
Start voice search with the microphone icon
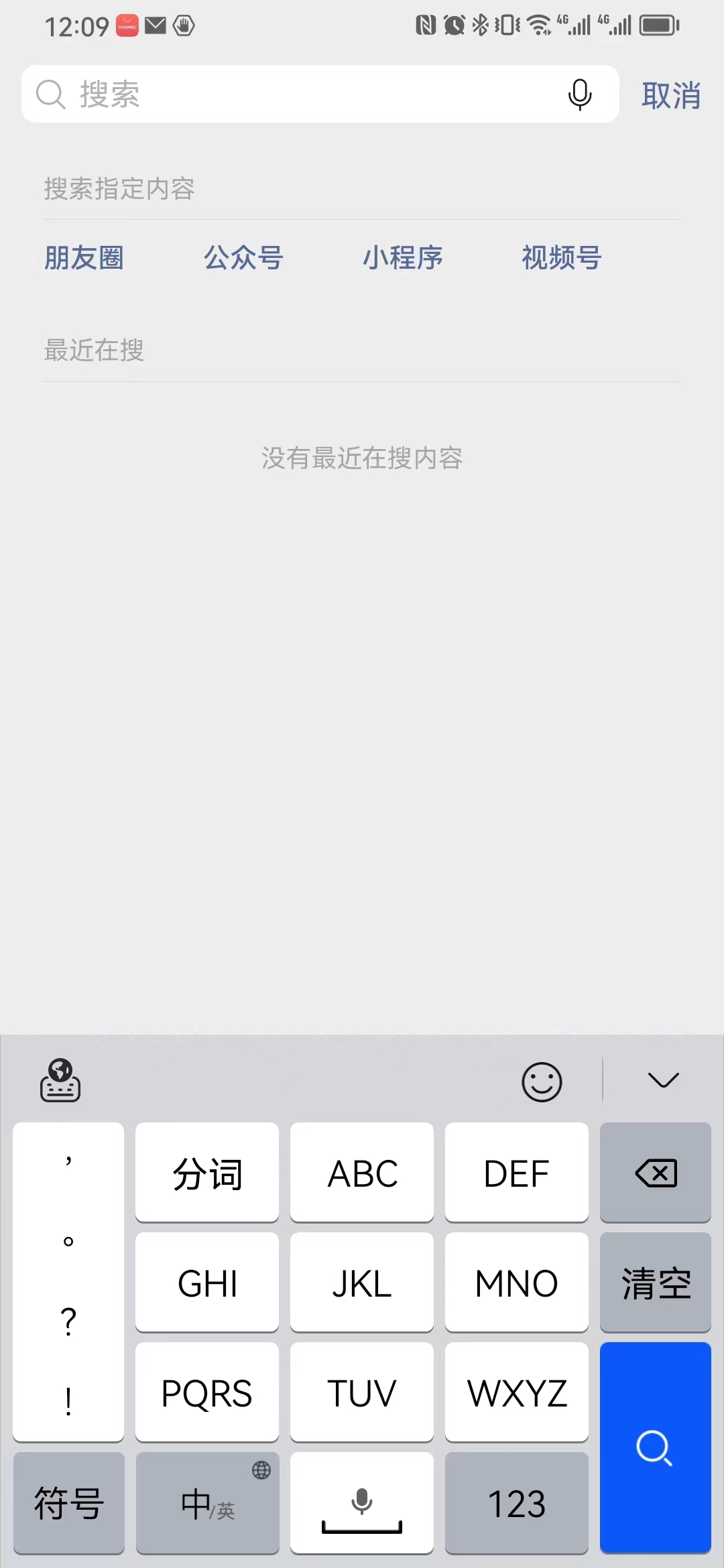[x=580, y=94]
